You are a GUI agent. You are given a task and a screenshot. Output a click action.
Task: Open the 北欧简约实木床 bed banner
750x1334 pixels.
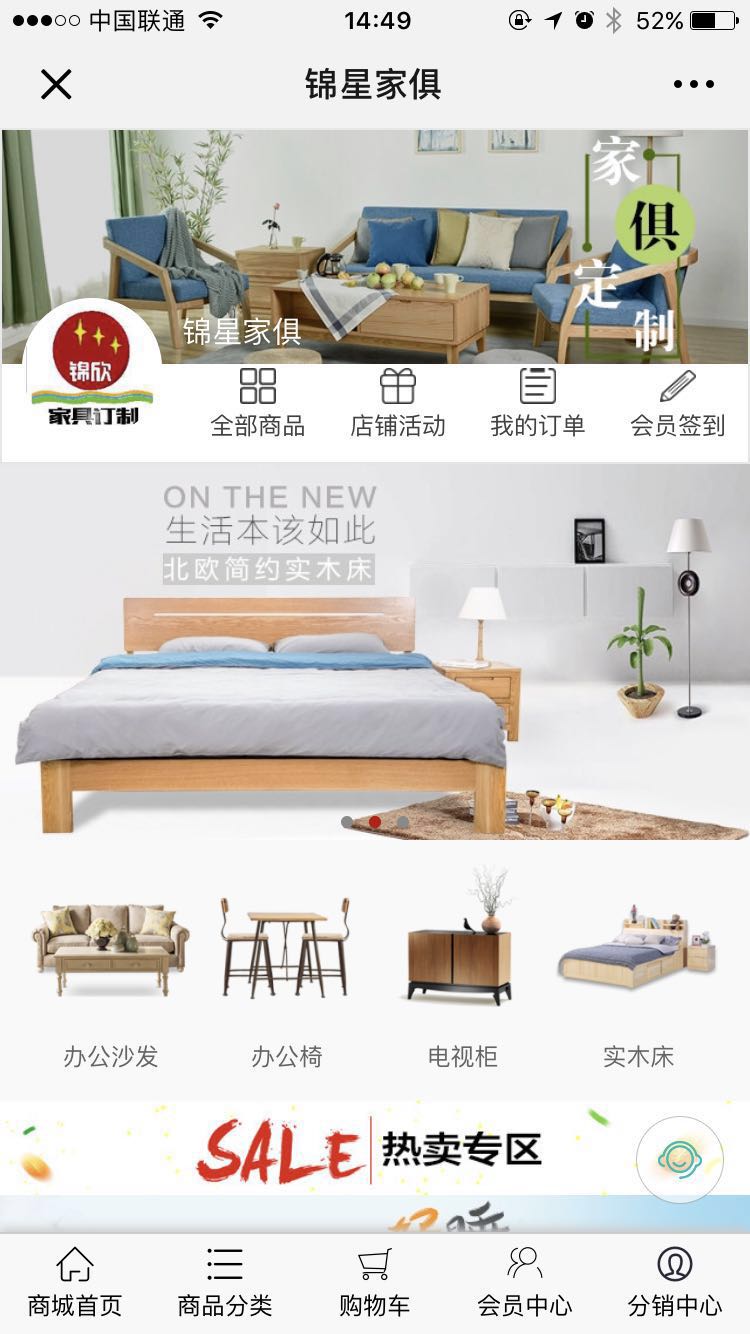tap(375, 650)
